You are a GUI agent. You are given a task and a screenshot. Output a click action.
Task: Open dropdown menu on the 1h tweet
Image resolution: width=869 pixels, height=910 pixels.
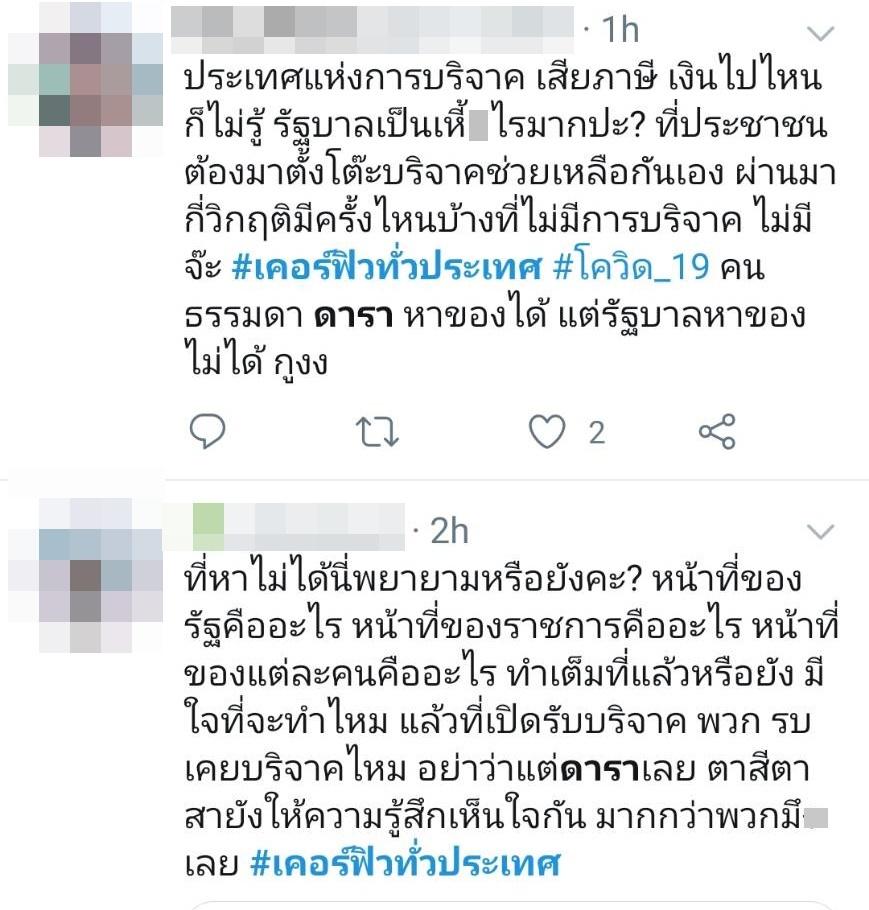(x=820, y=35)
